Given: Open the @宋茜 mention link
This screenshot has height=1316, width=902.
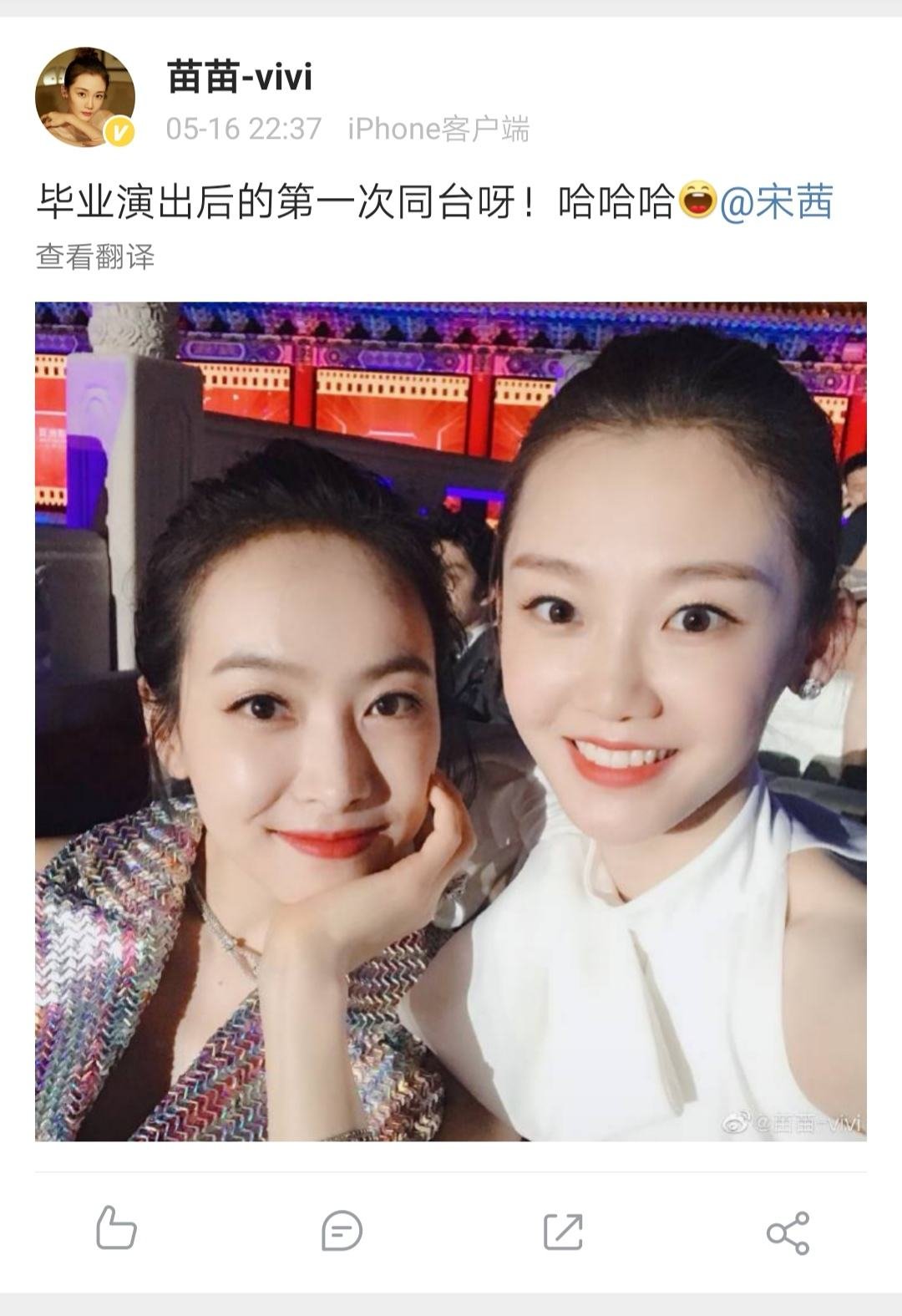Looking at the screenshot, I should click(777, 203).
